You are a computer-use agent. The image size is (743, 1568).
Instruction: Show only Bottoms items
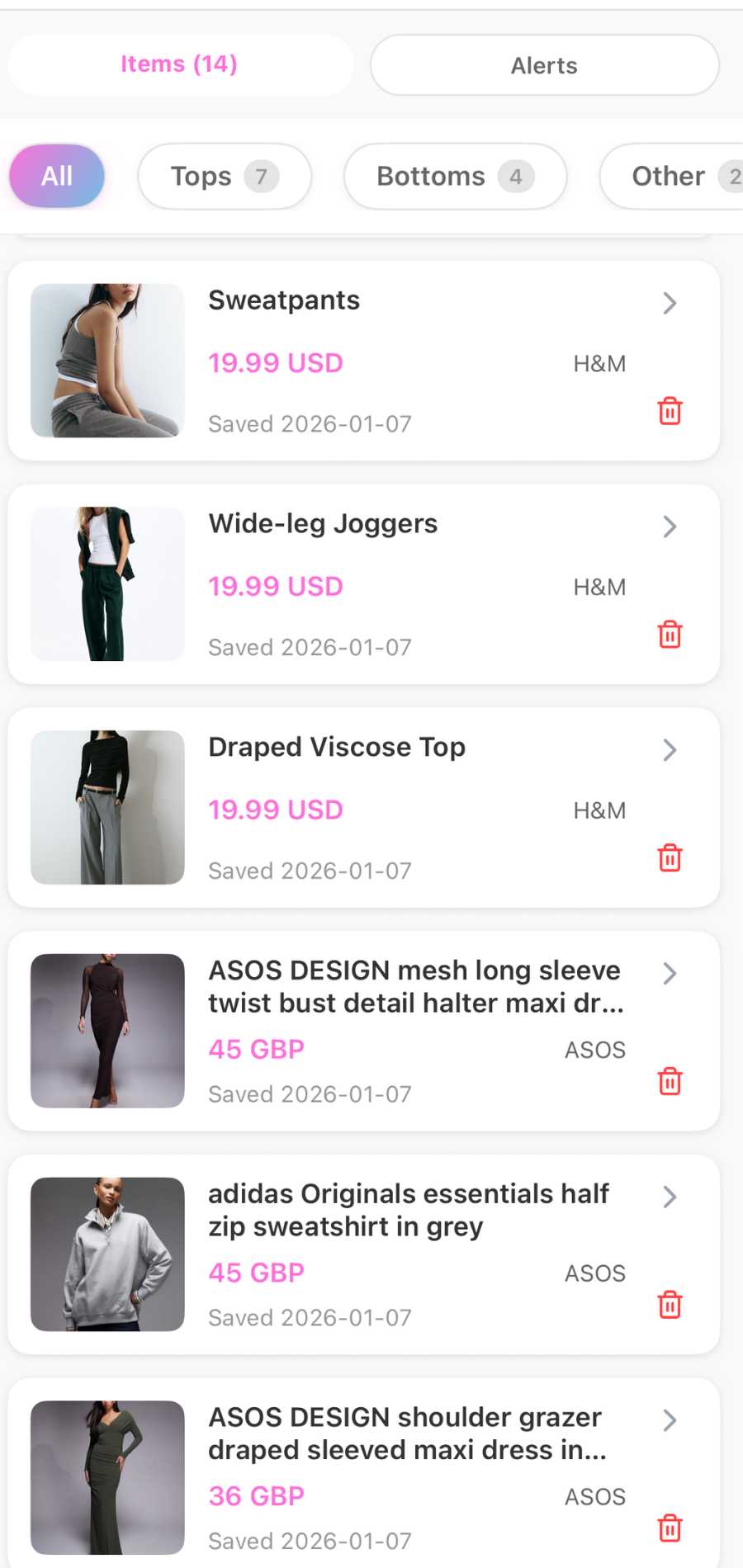(455, 176)
